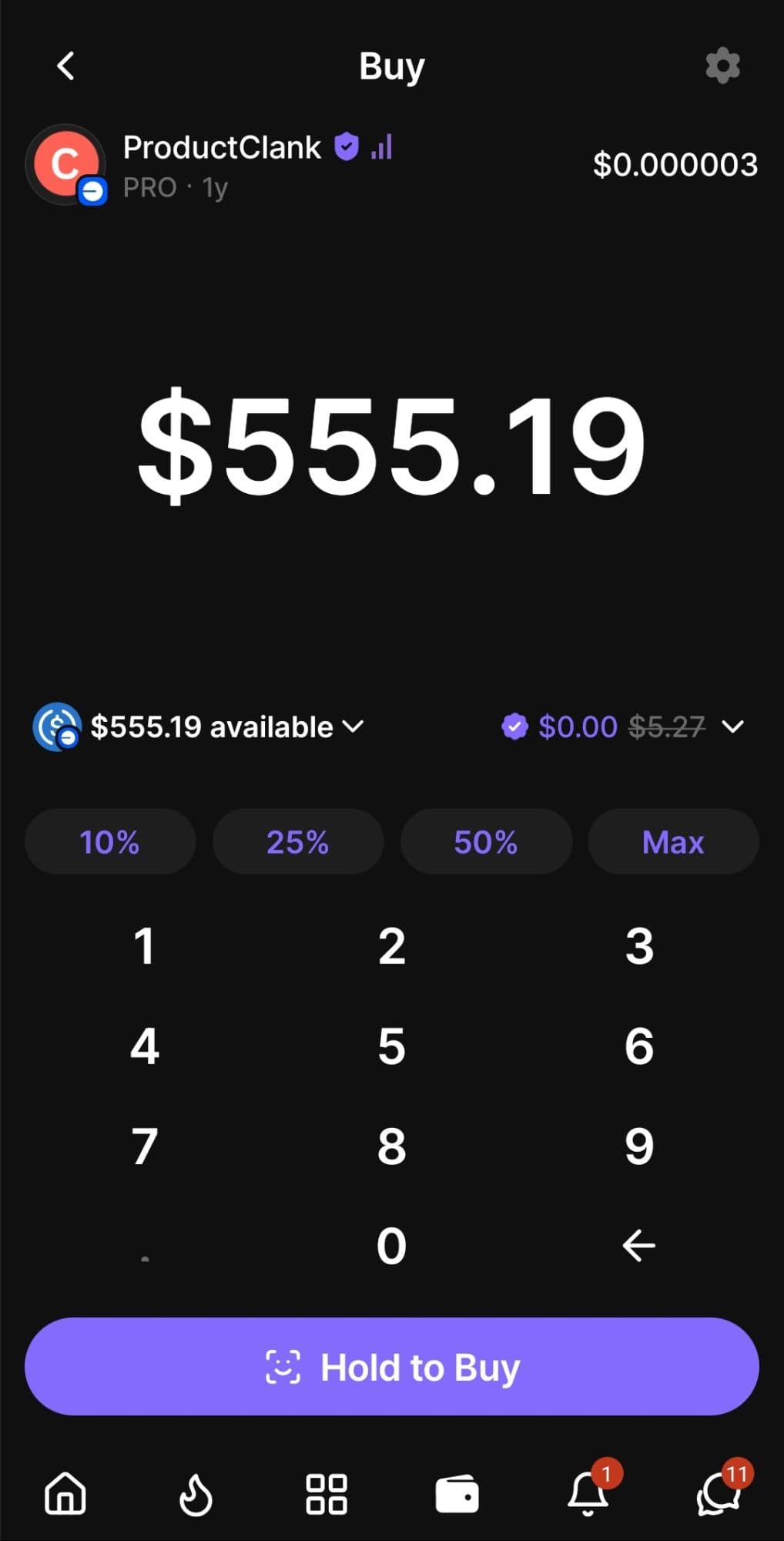Tap the 9 key

(x=639, y=1147)
